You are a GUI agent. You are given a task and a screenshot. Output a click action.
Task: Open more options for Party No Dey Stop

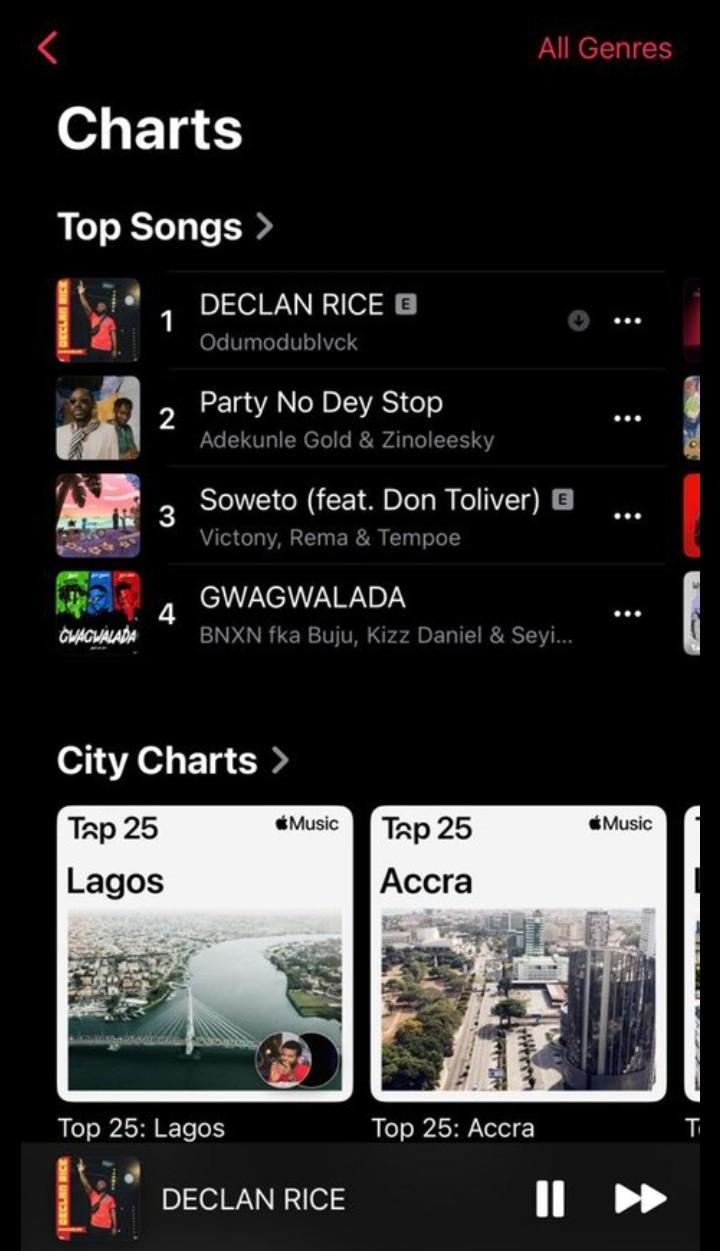pyautogui.click(x=627, y=418)
